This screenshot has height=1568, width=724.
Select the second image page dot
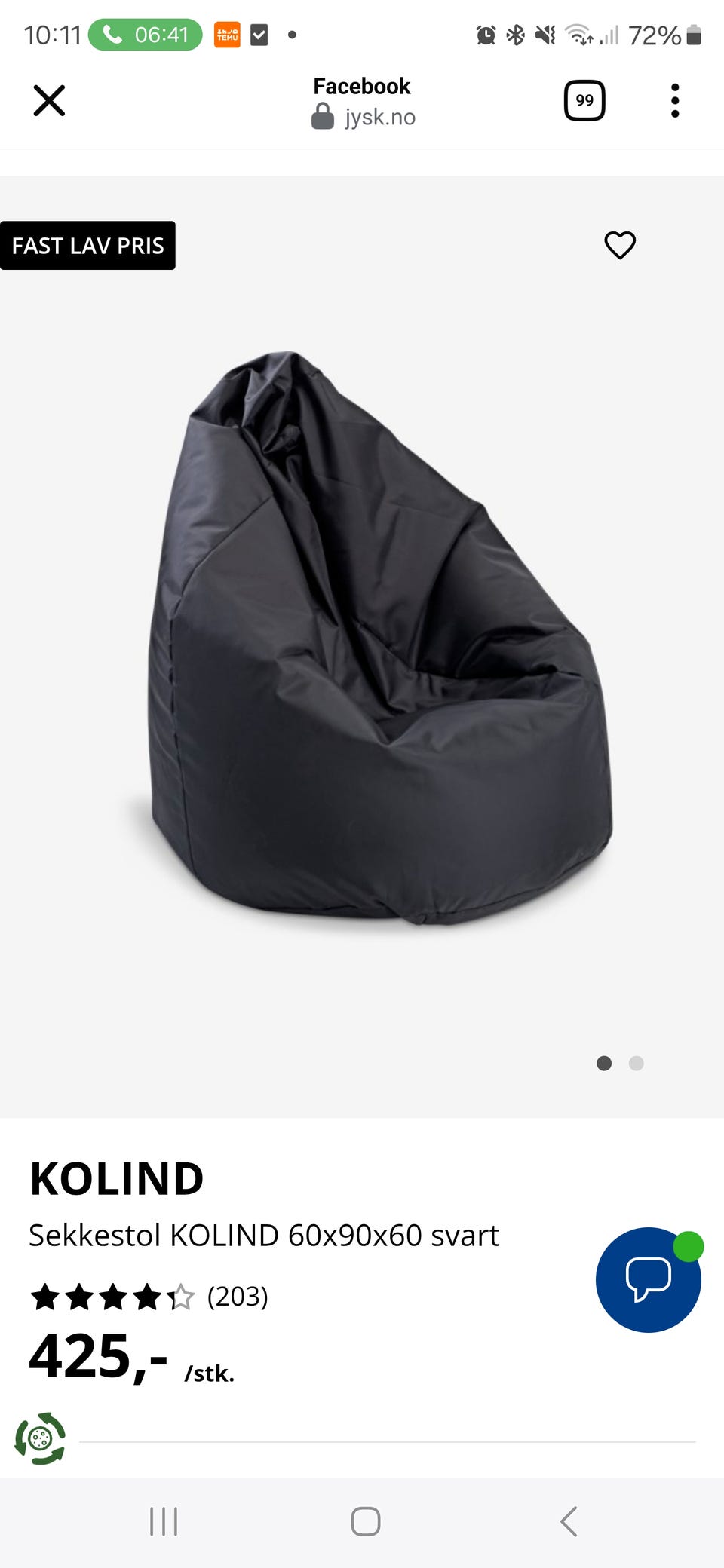(x=637, y=1064)
